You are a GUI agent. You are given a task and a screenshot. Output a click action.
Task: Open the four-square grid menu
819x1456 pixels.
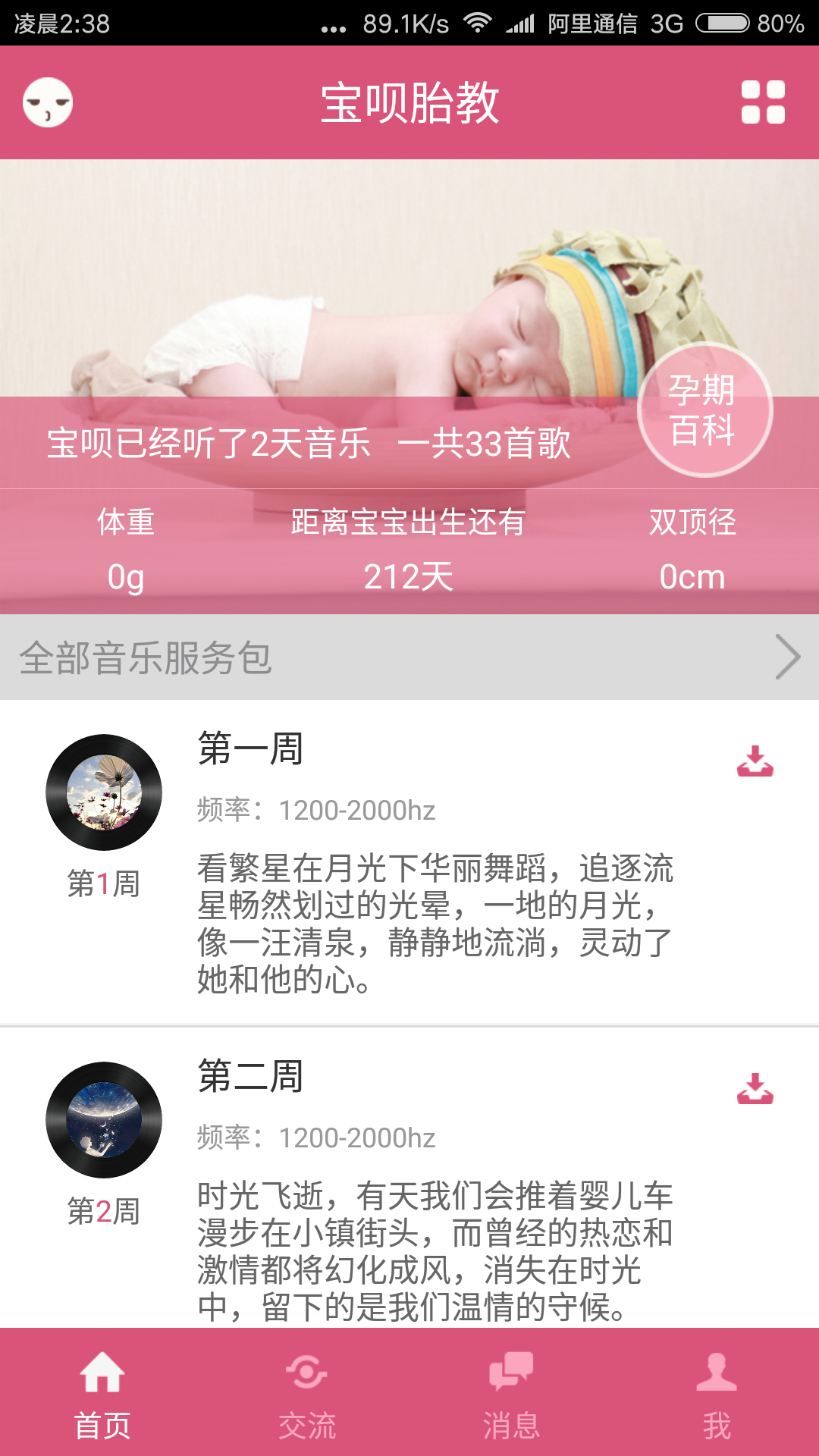click(763, 102)
